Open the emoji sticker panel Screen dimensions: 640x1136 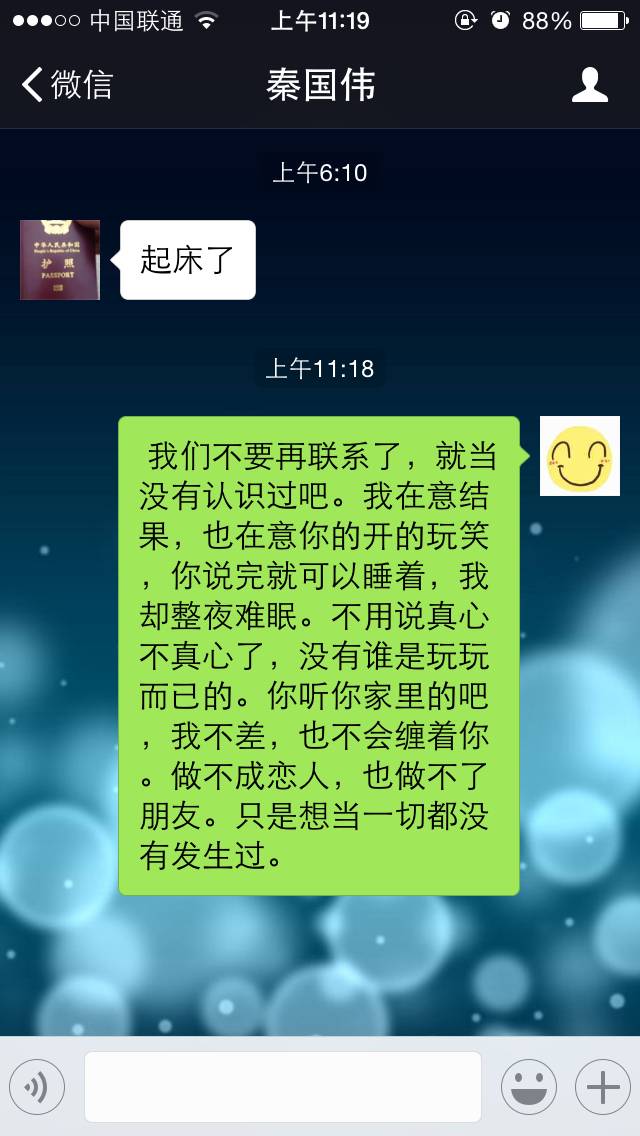528,1087
